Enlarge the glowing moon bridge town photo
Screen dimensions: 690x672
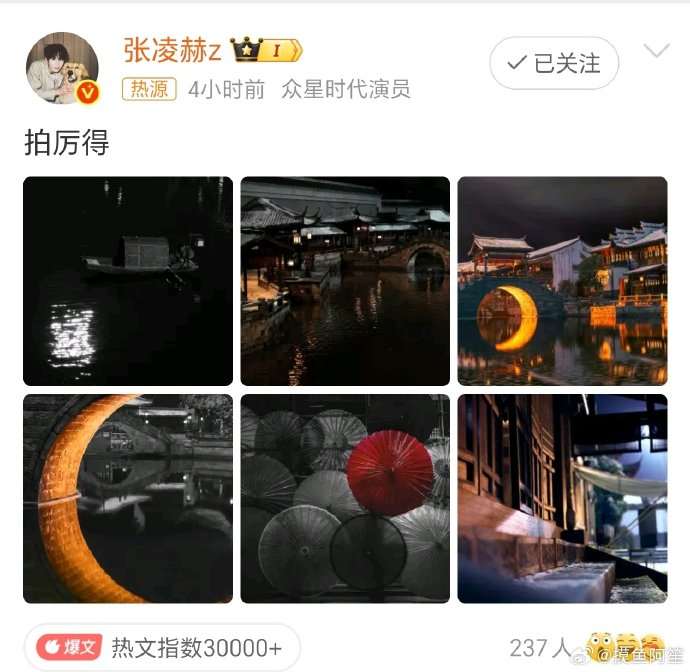(x=562, y=281)
